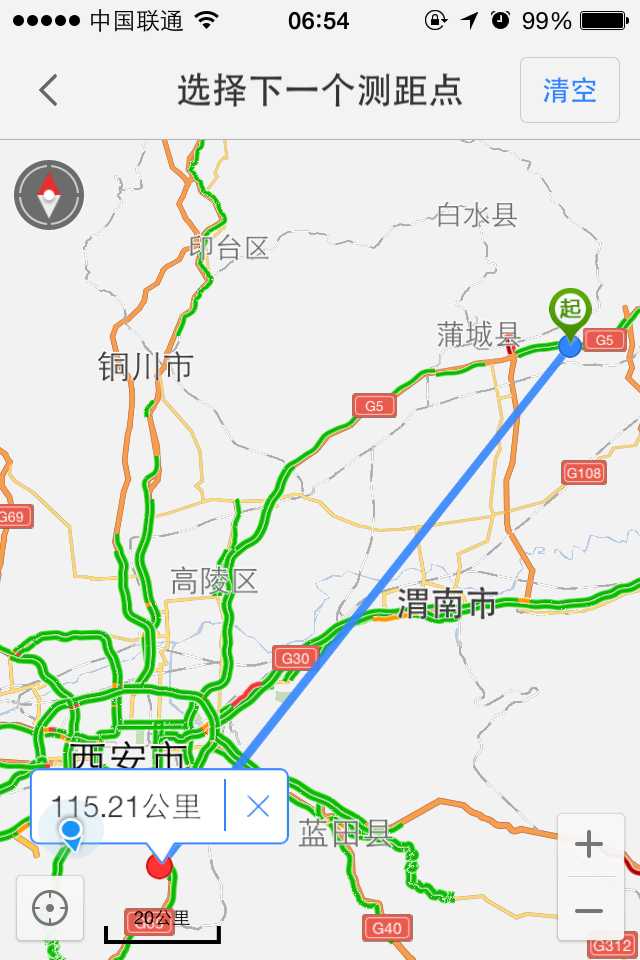This screenshot has height=960, width=640.
Task: Zoom out the map with minus
Action: (x=589, y=910)
